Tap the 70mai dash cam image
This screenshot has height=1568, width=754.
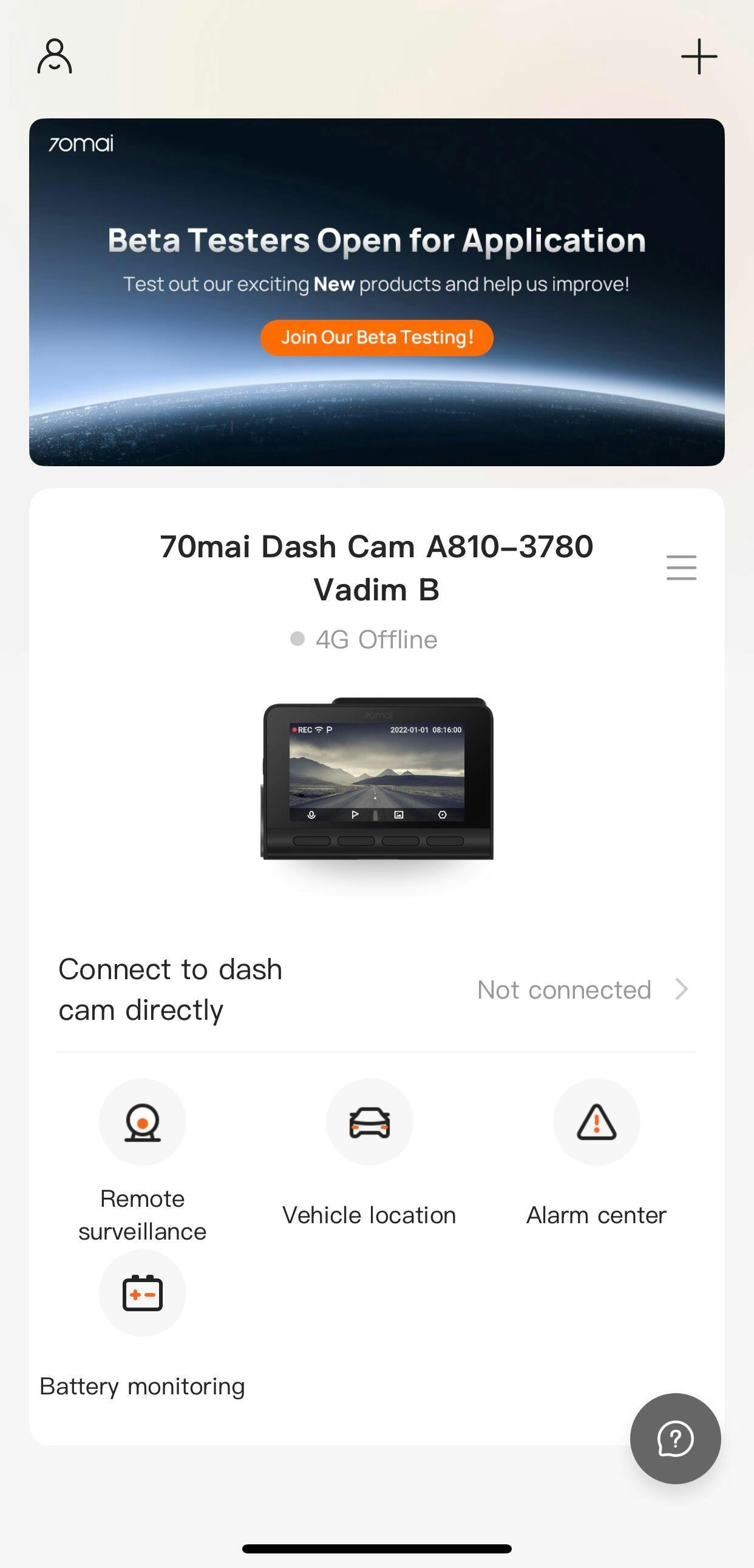tap(376, 779)
